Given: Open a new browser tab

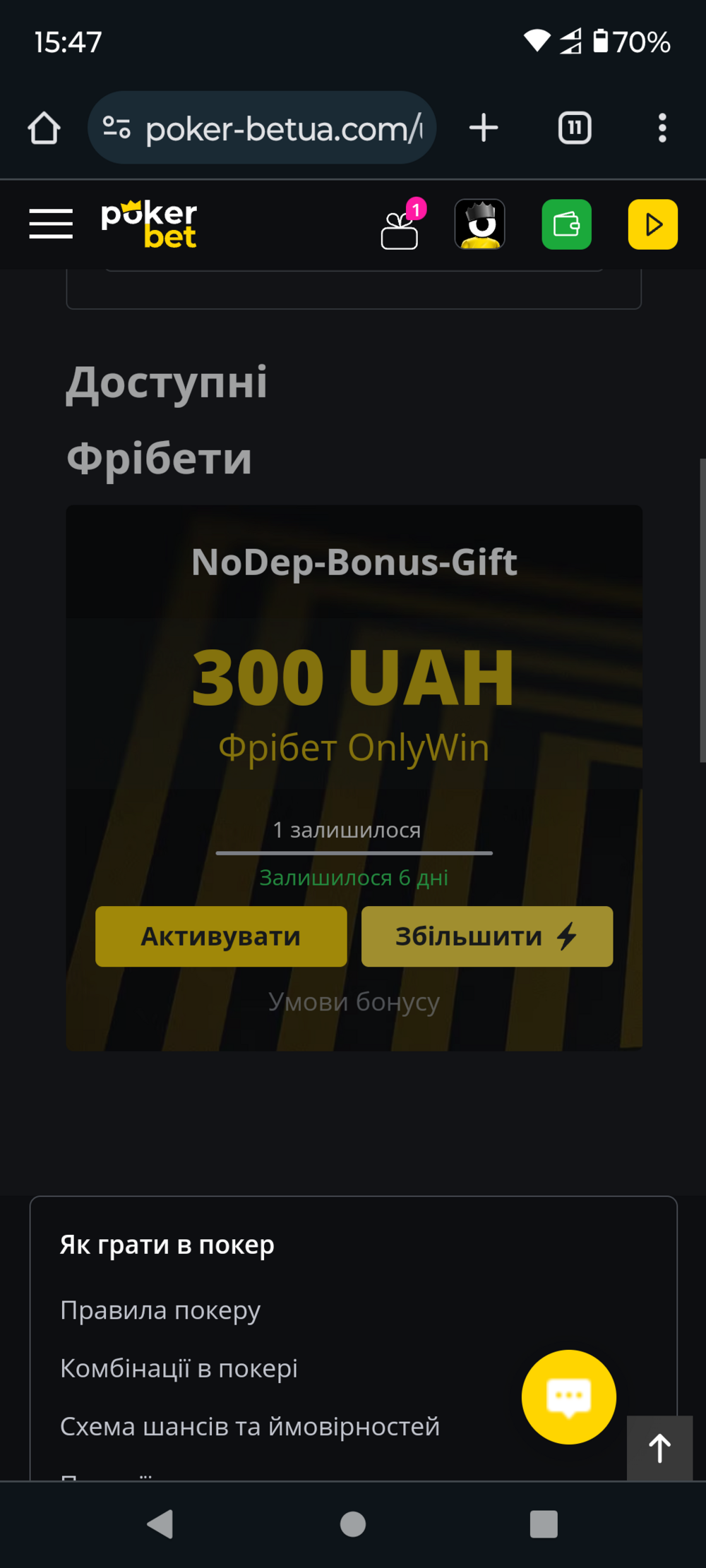Looking at the screenshot, I should [484, 128].
